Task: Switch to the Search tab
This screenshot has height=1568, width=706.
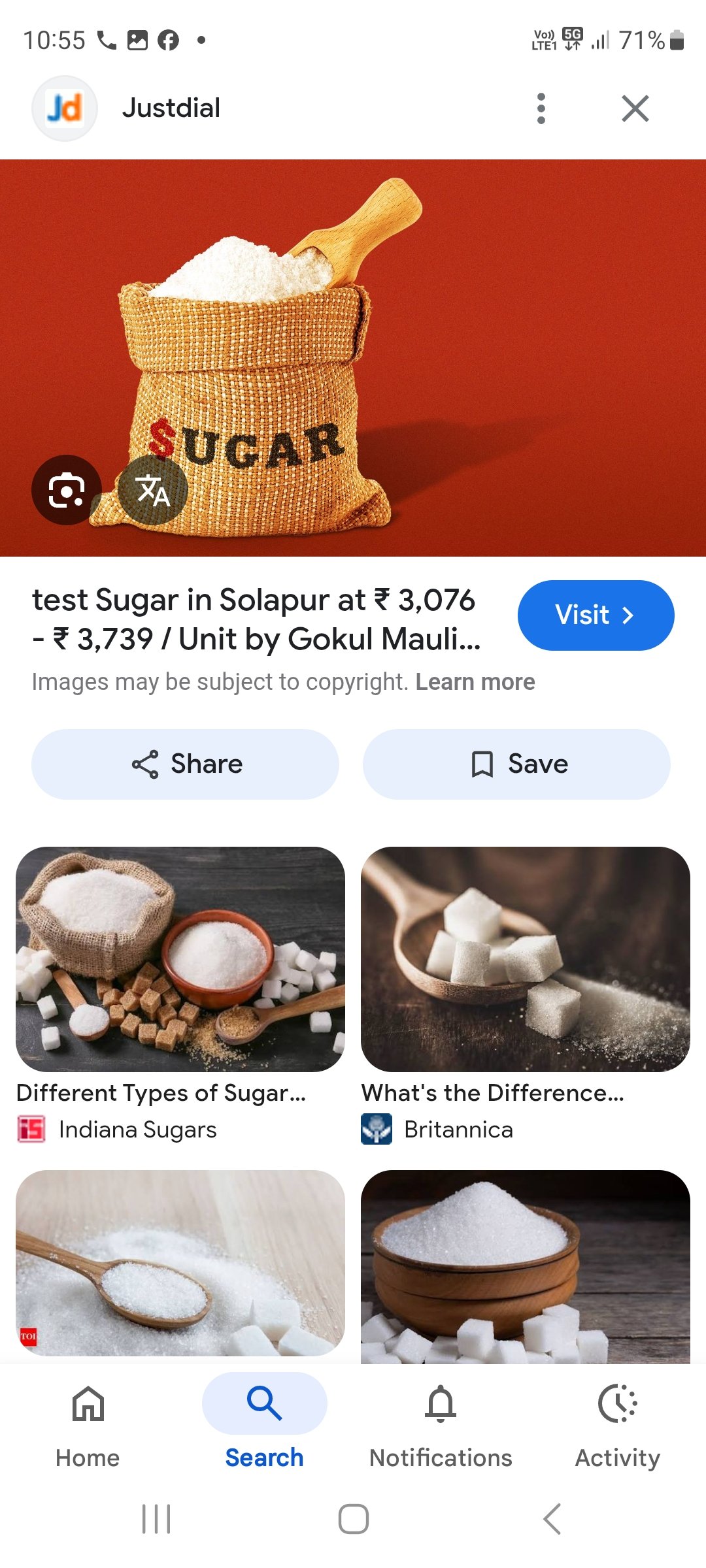Action: click(x=264, y=1422)
